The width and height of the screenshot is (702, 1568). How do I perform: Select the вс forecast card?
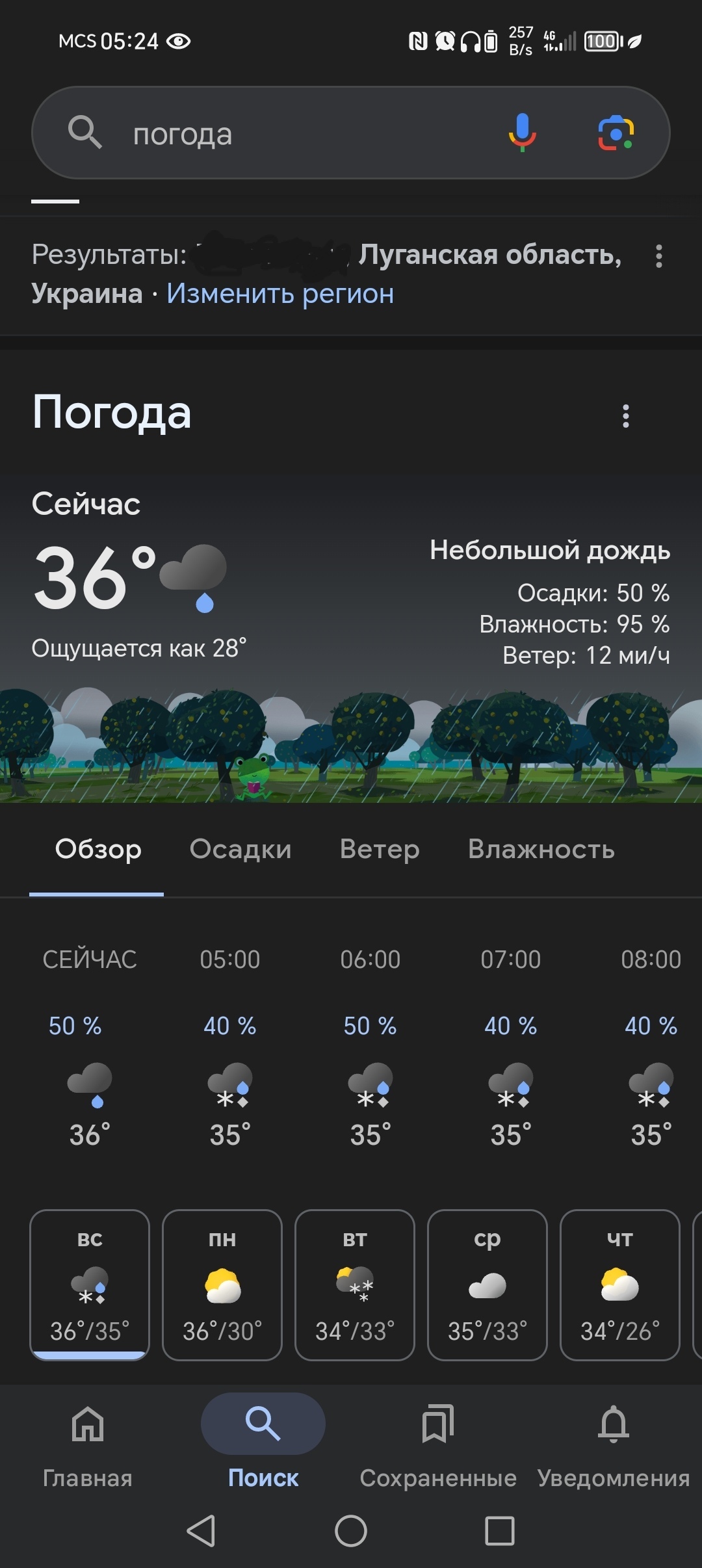(x=90, y=1285)
